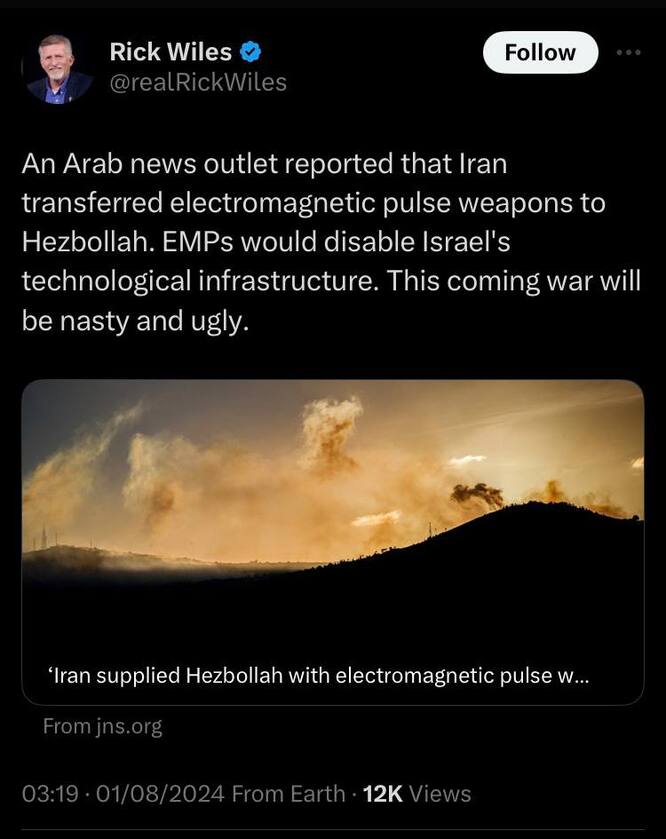
Task: Open the tweet's overflow menu
Action: 628,52
